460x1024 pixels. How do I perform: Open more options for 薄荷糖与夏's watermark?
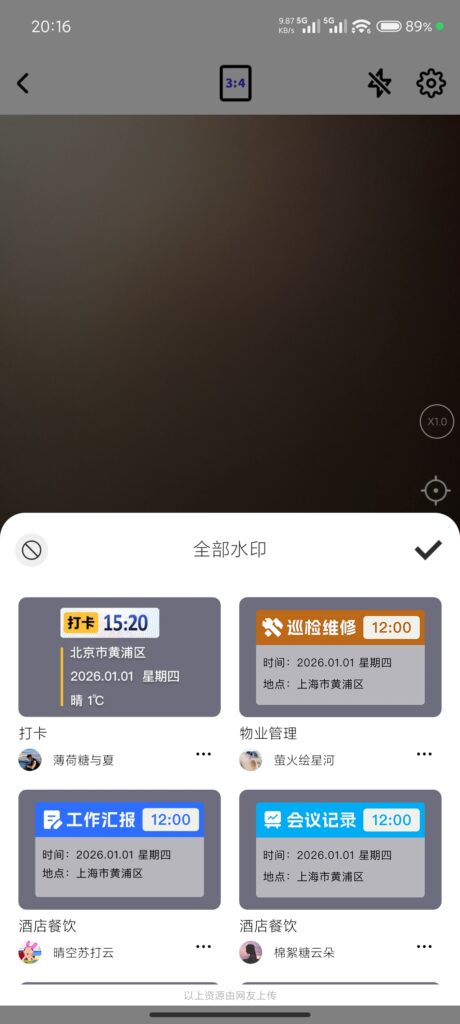[x=203, y=754]
